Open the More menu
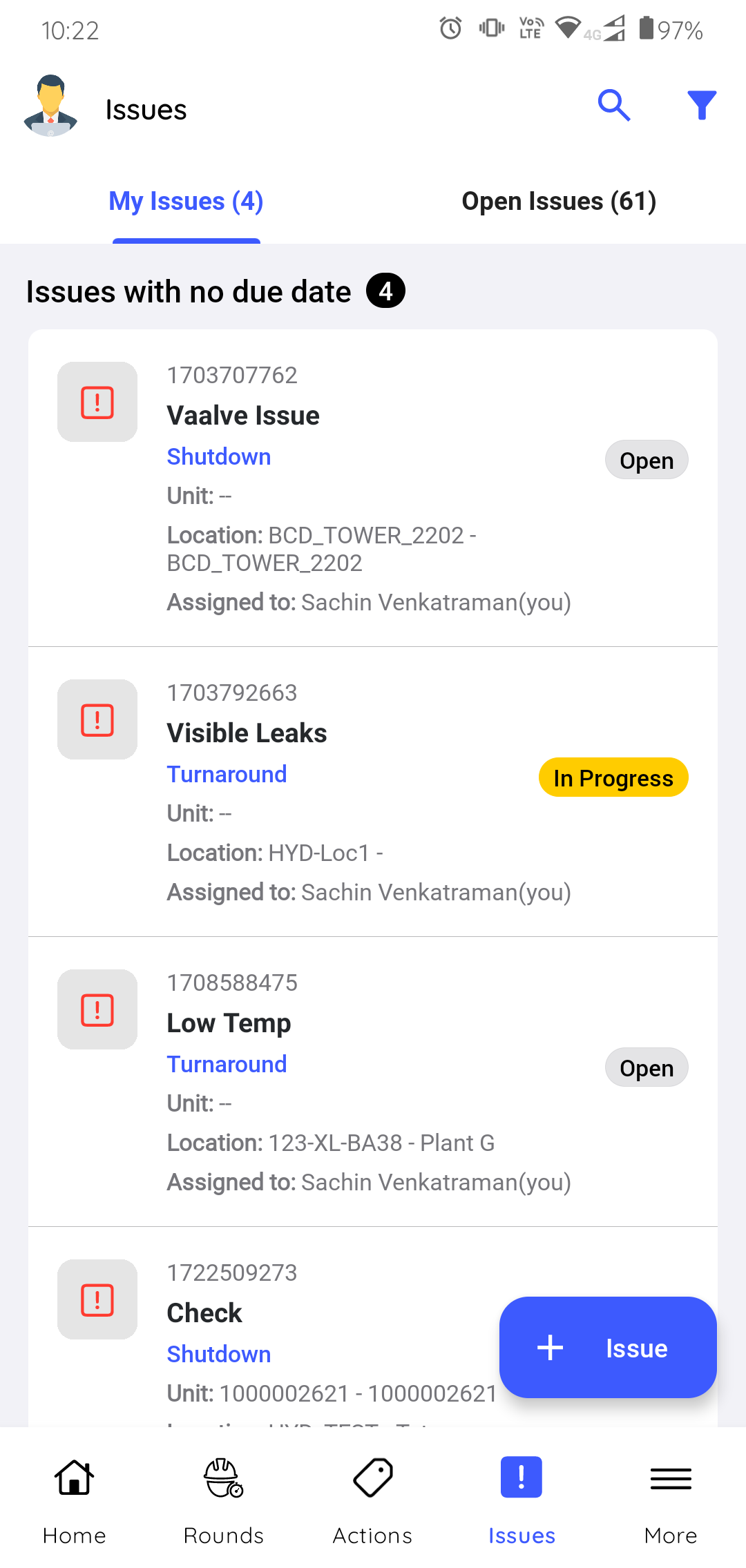746x1568 pixels. (671, 1500)
